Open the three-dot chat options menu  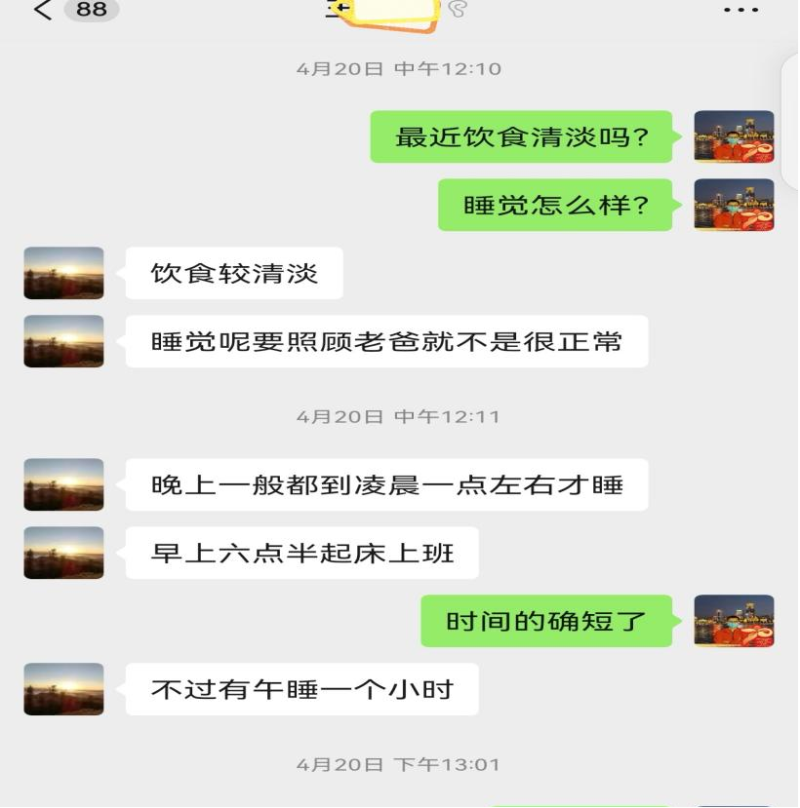tap(740, 11)
